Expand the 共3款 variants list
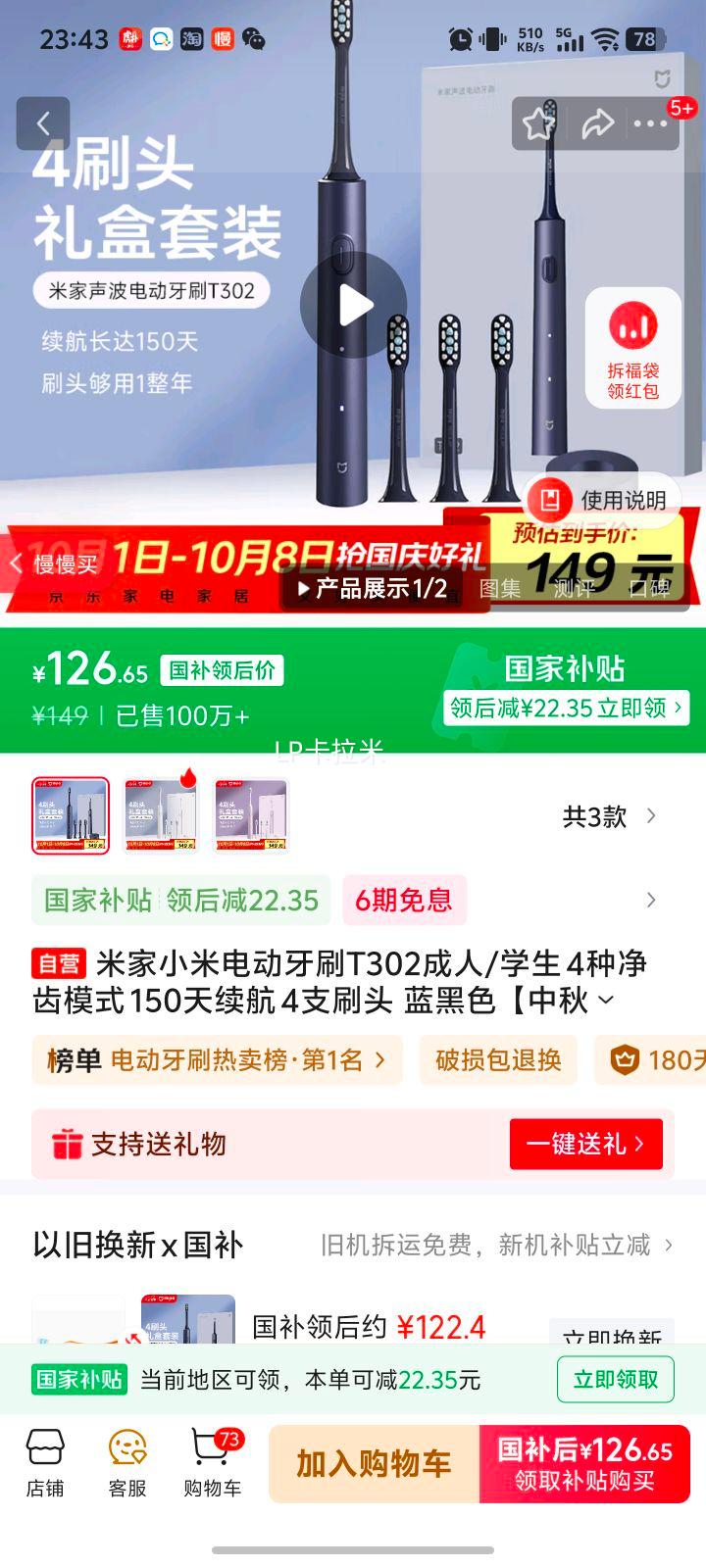This screenshot has height=1568, width=706. (609, 816)
